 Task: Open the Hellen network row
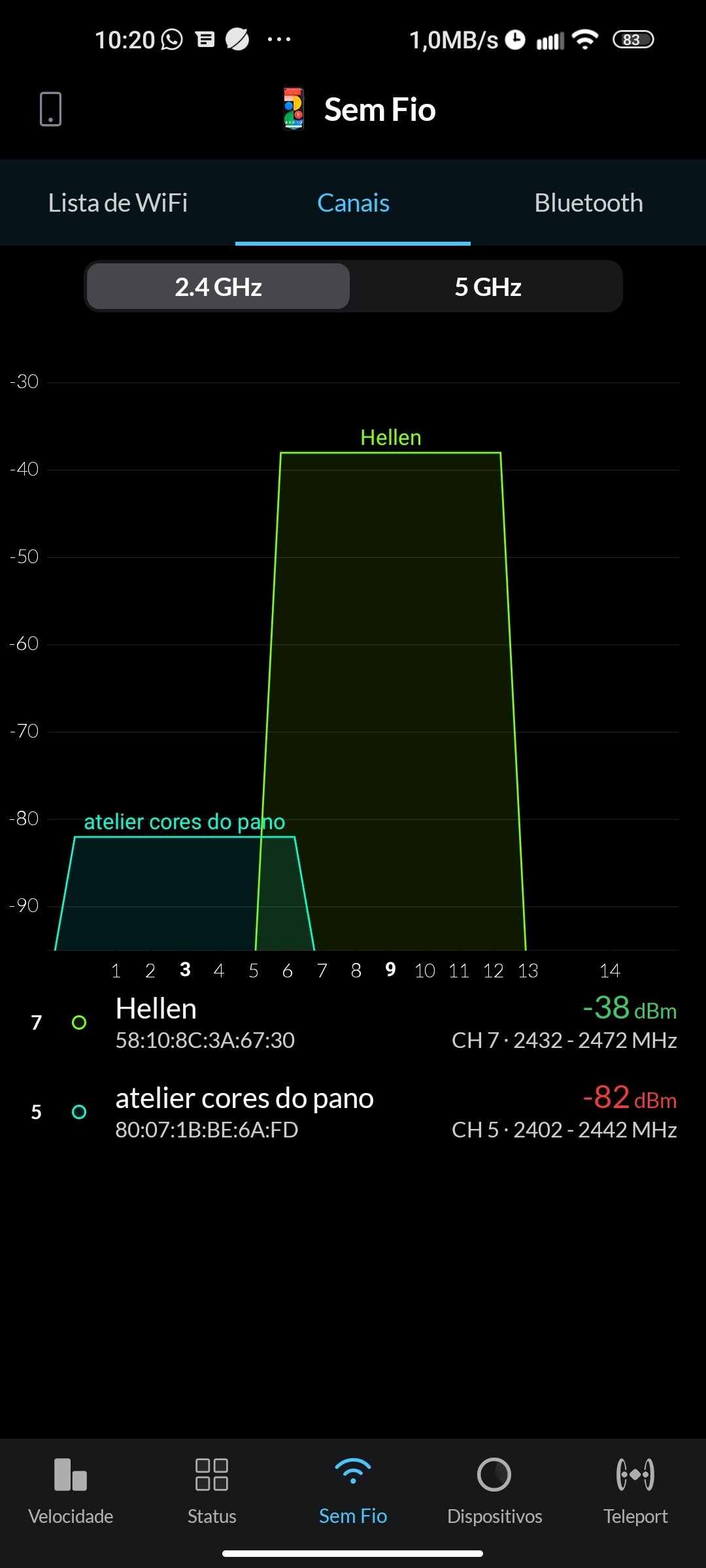pos(353,1023)
